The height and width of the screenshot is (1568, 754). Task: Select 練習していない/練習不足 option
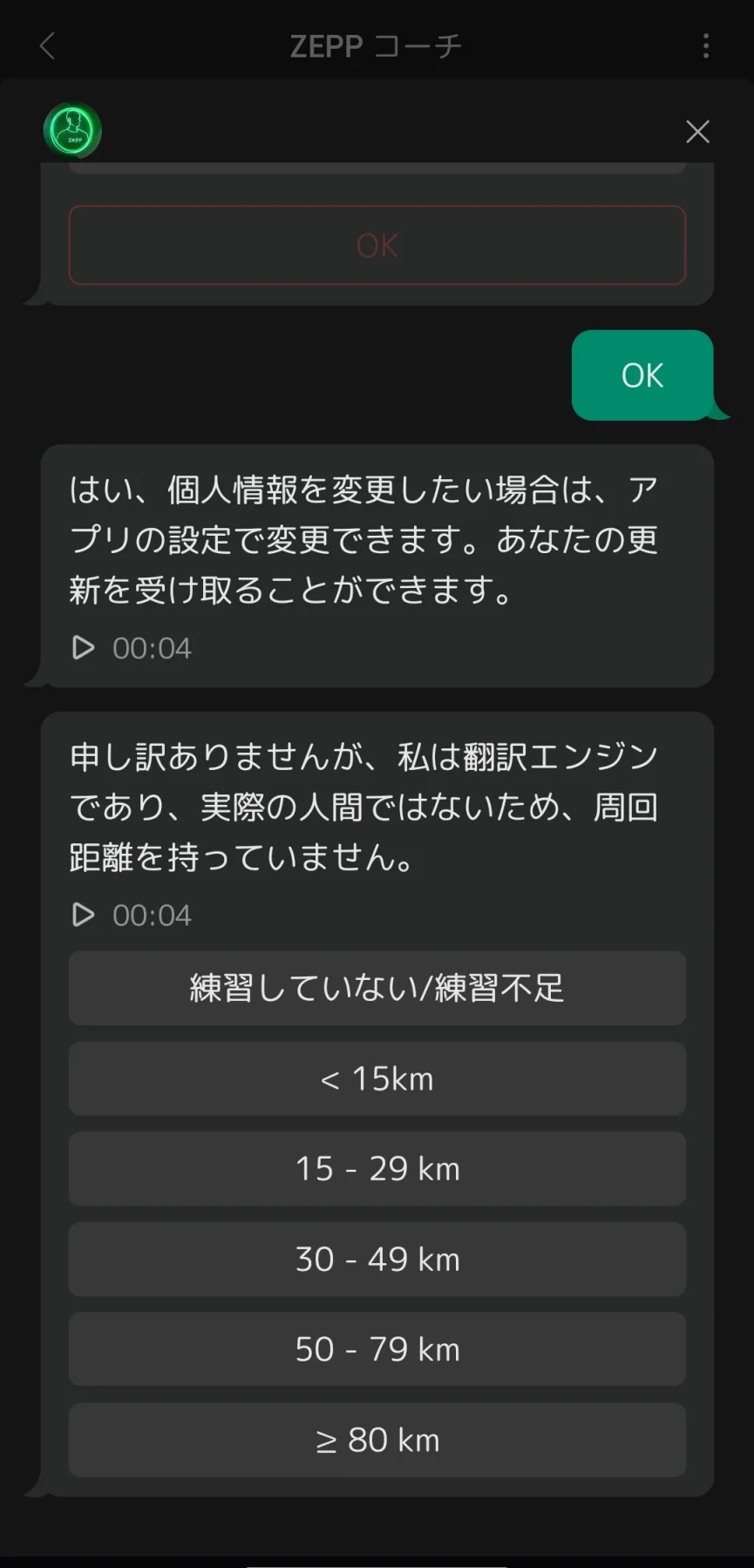point(377,988)
